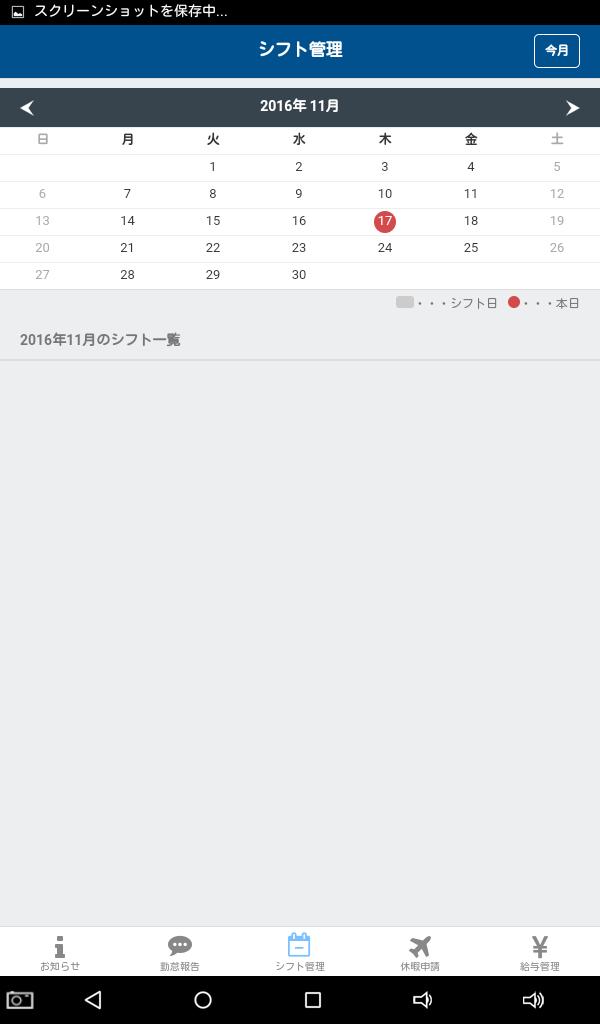Go to next month arrow
600x1024 pixels.
point(572,107)
